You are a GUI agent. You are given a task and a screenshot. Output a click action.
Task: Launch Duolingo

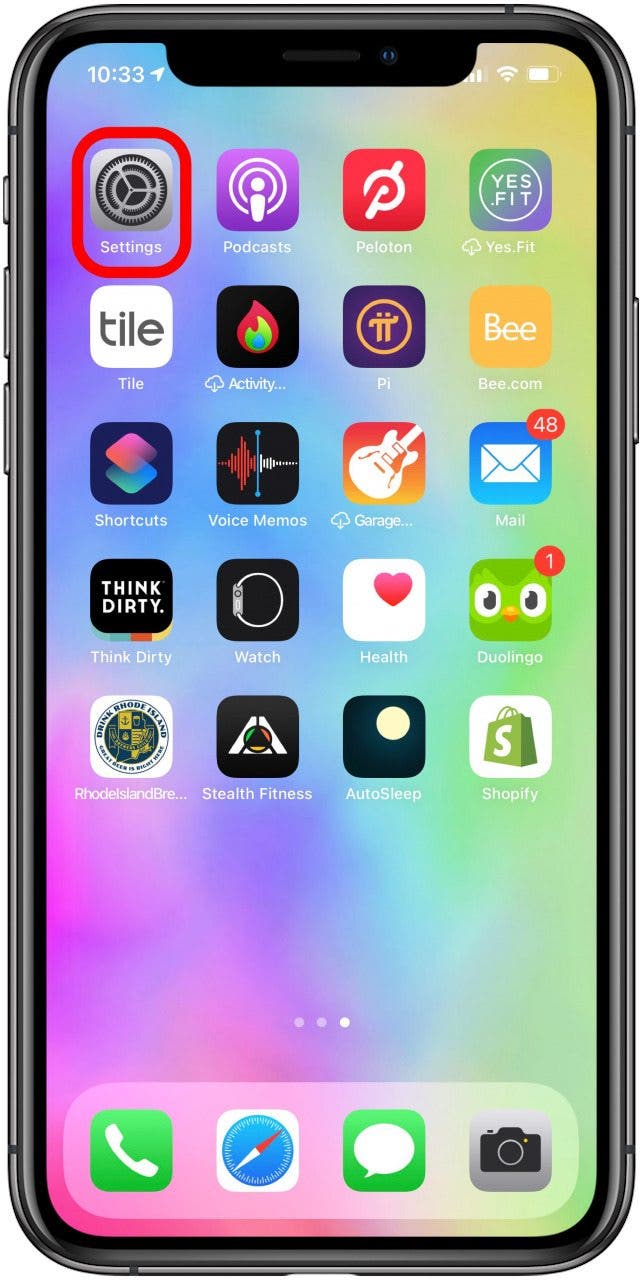coord(510,600)
